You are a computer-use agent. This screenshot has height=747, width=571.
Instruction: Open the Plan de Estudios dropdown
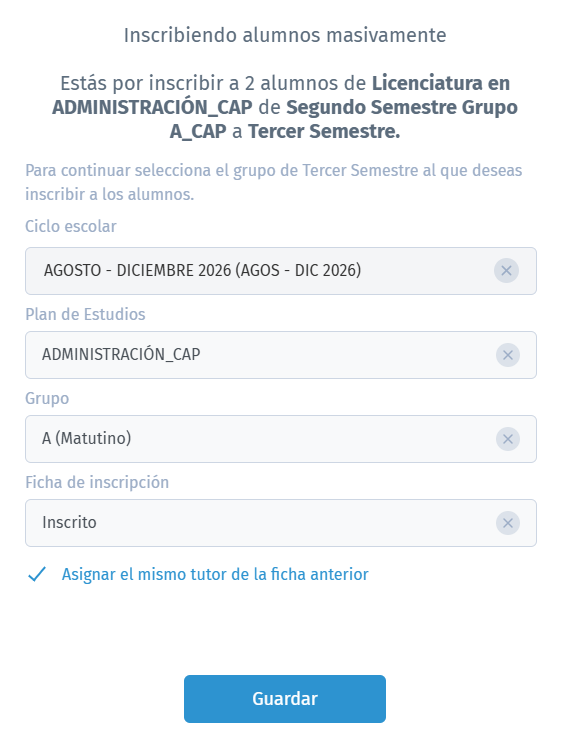coord(280,355)
